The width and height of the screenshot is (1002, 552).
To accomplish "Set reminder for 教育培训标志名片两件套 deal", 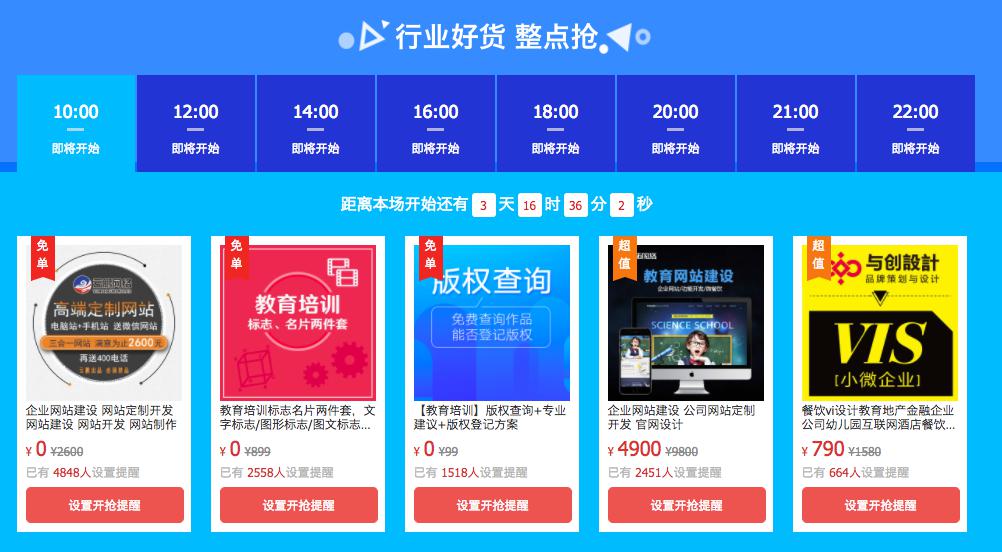I will coord(299,505).
